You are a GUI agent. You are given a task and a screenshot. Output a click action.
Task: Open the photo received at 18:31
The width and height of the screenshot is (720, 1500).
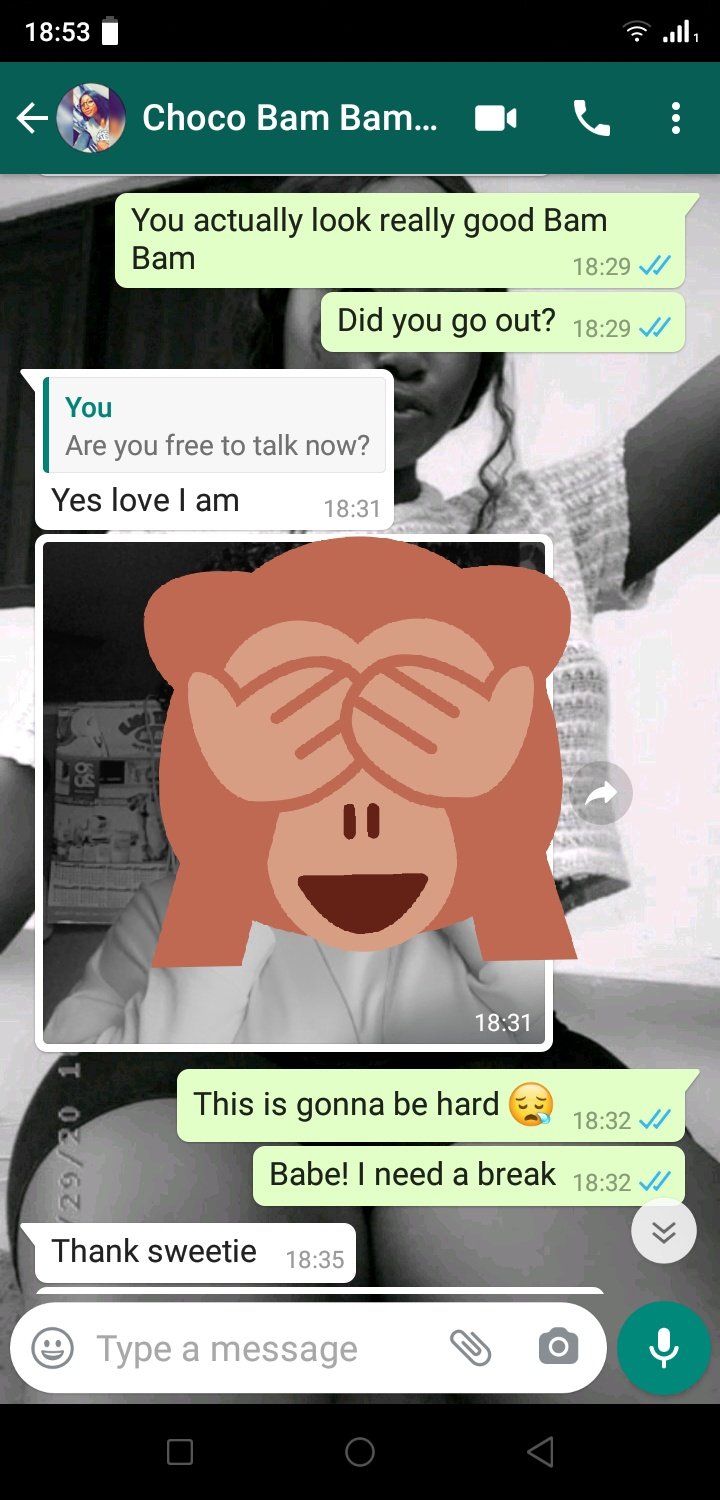click(294, 793)
